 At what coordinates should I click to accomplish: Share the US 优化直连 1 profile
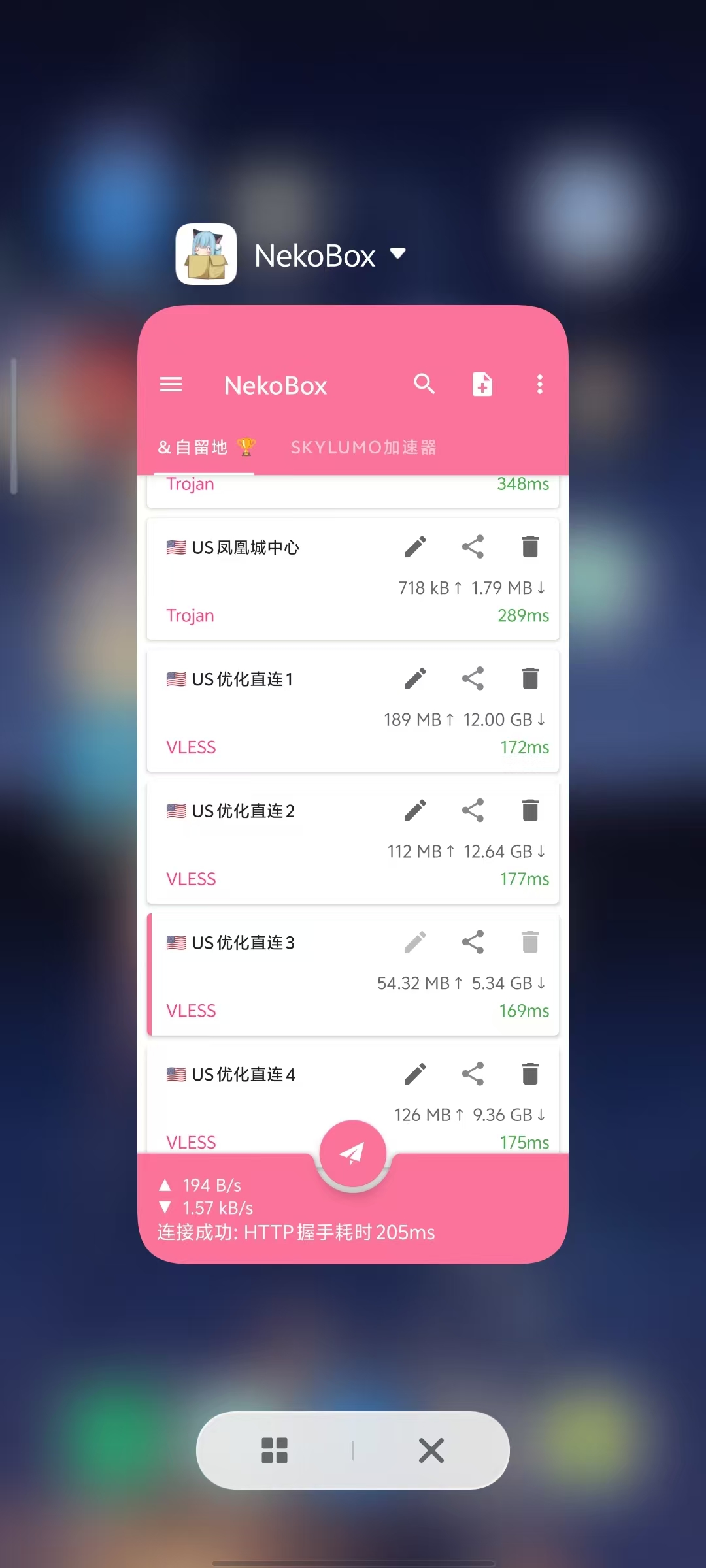pyautogui.click(x=473, y=679)
